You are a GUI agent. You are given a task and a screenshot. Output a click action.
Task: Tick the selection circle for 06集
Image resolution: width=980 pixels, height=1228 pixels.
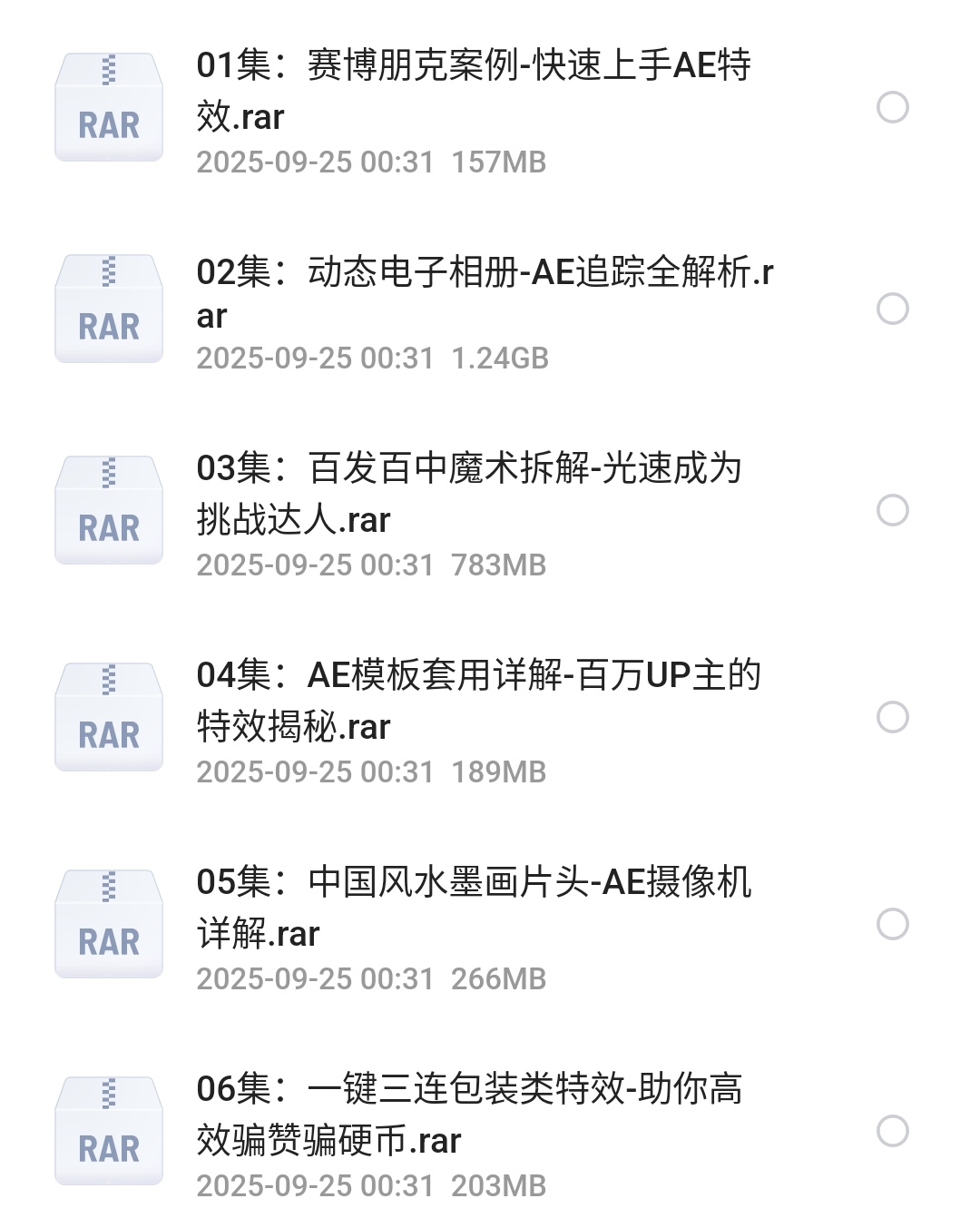893,1131
